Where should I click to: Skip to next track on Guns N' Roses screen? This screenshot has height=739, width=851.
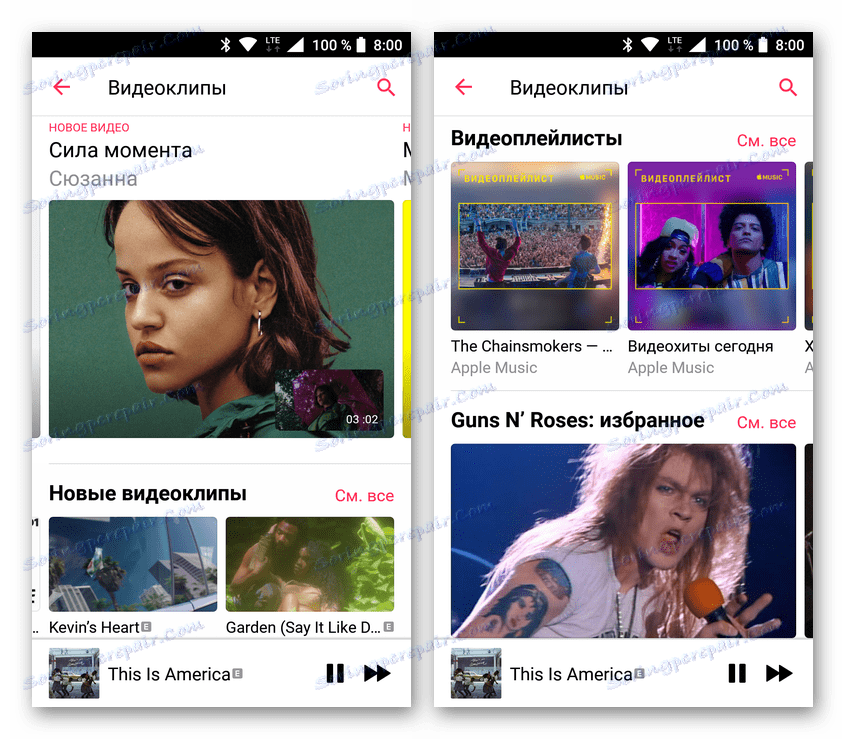(x=779, y=674)
